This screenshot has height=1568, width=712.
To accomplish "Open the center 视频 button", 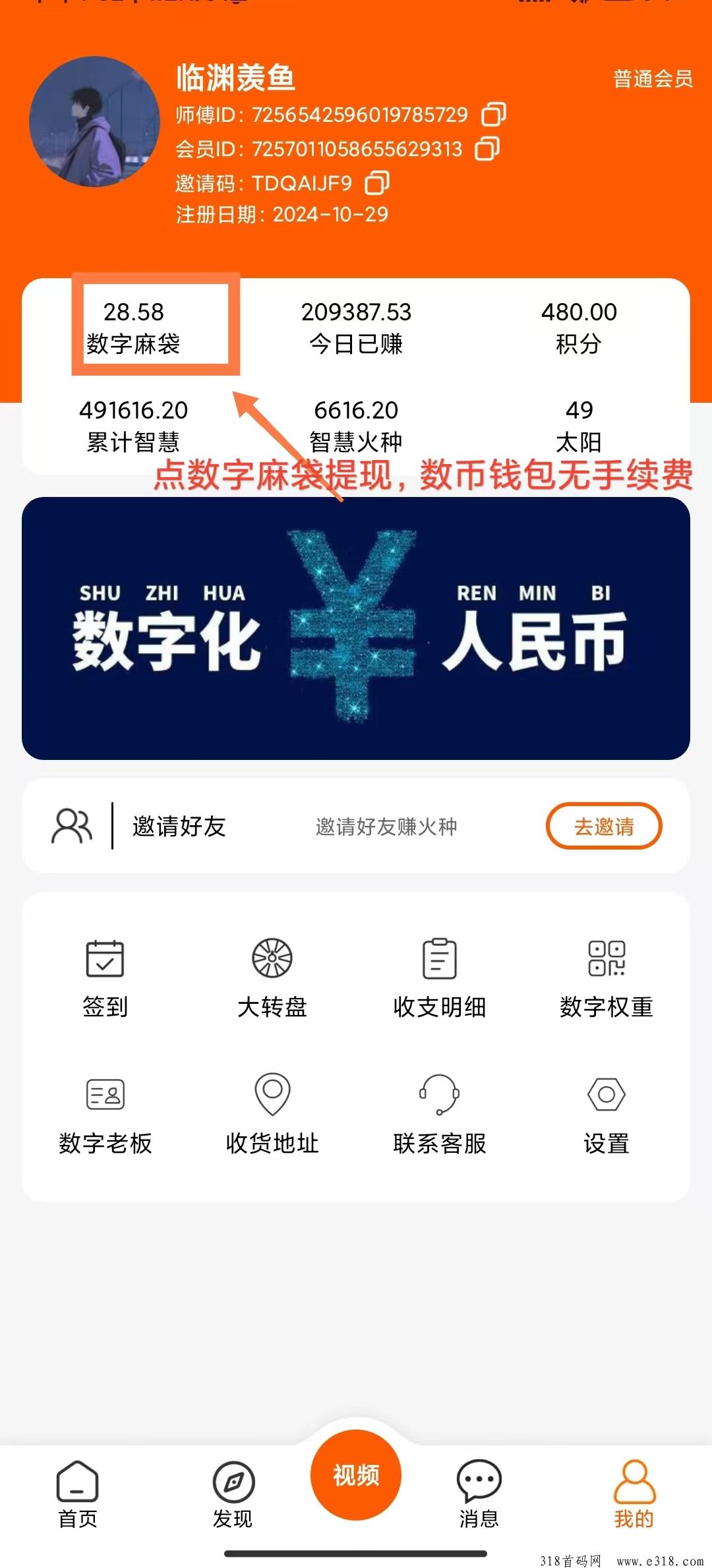I will point(356,1475).
